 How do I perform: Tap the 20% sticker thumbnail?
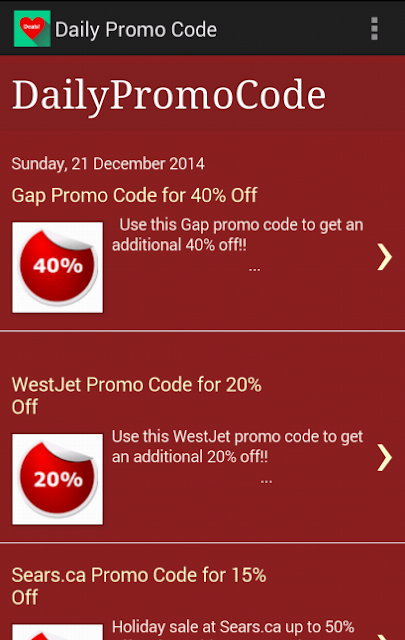tap(58, 479)
